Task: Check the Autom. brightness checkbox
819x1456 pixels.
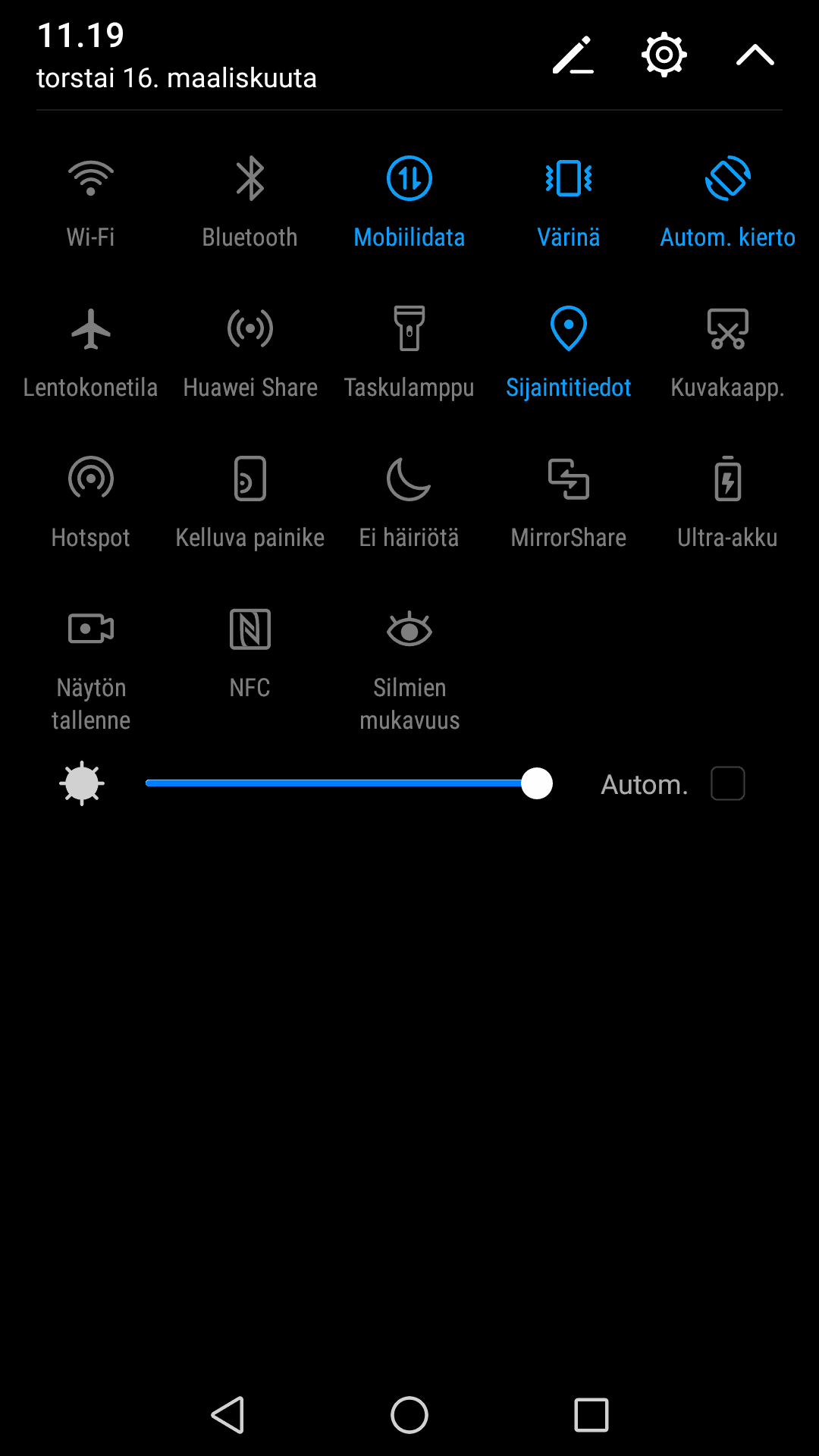Action: point(728,783)
